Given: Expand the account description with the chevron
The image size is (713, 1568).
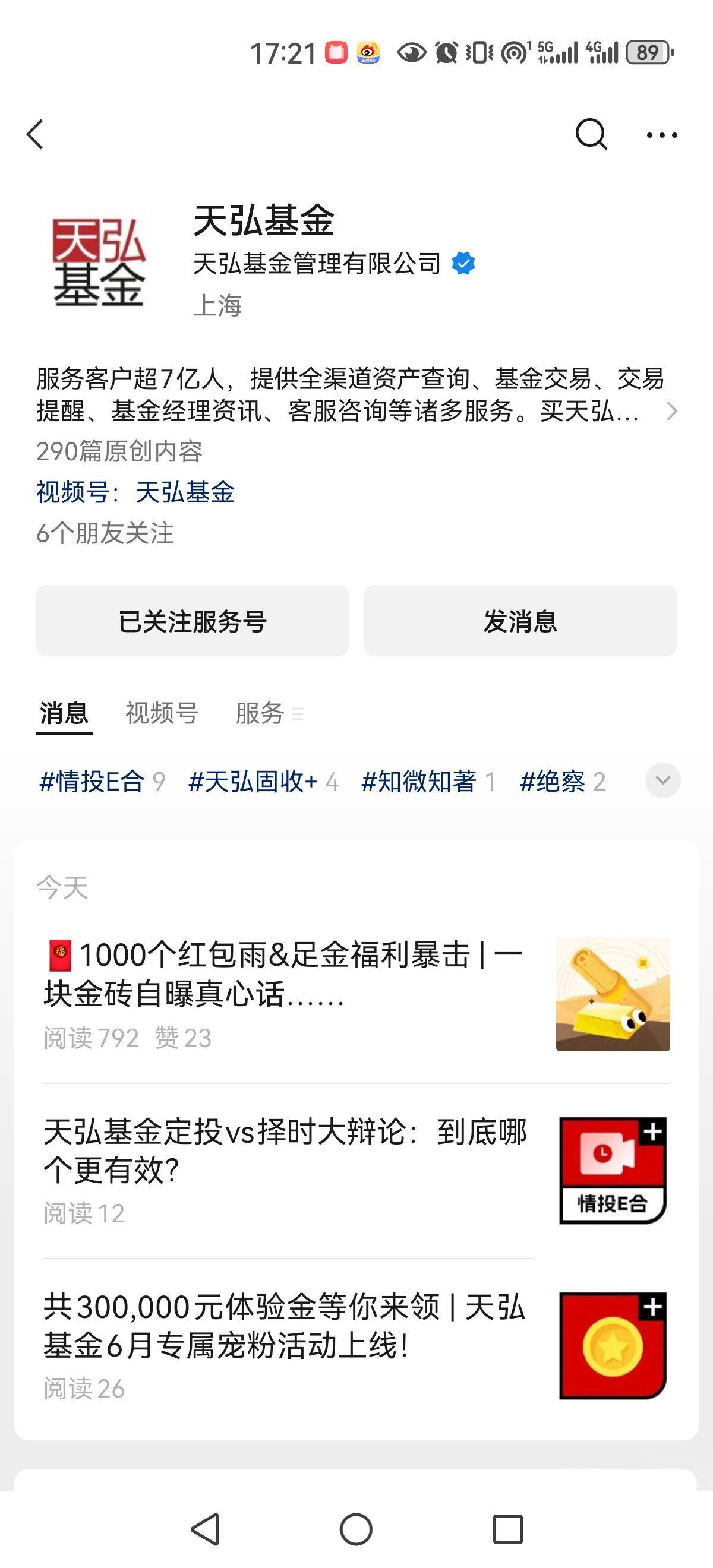Looking at the screenshot, I should 671,411.
